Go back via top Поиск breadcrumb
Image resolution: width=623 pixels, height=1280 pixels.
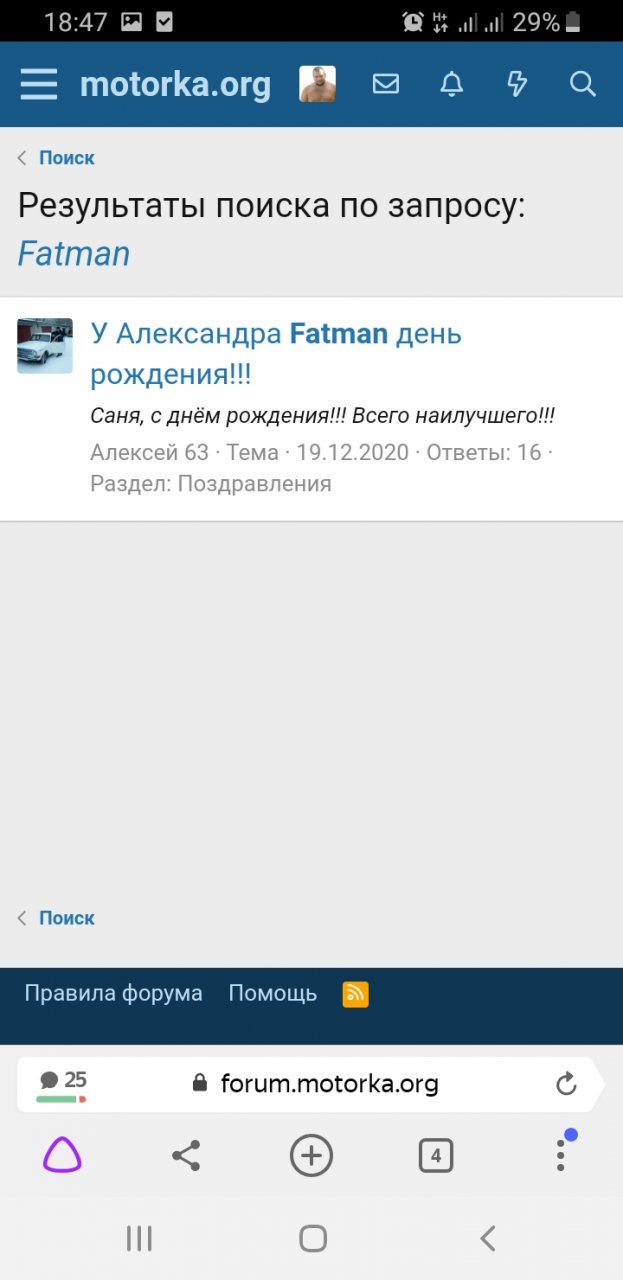[66, 157]
